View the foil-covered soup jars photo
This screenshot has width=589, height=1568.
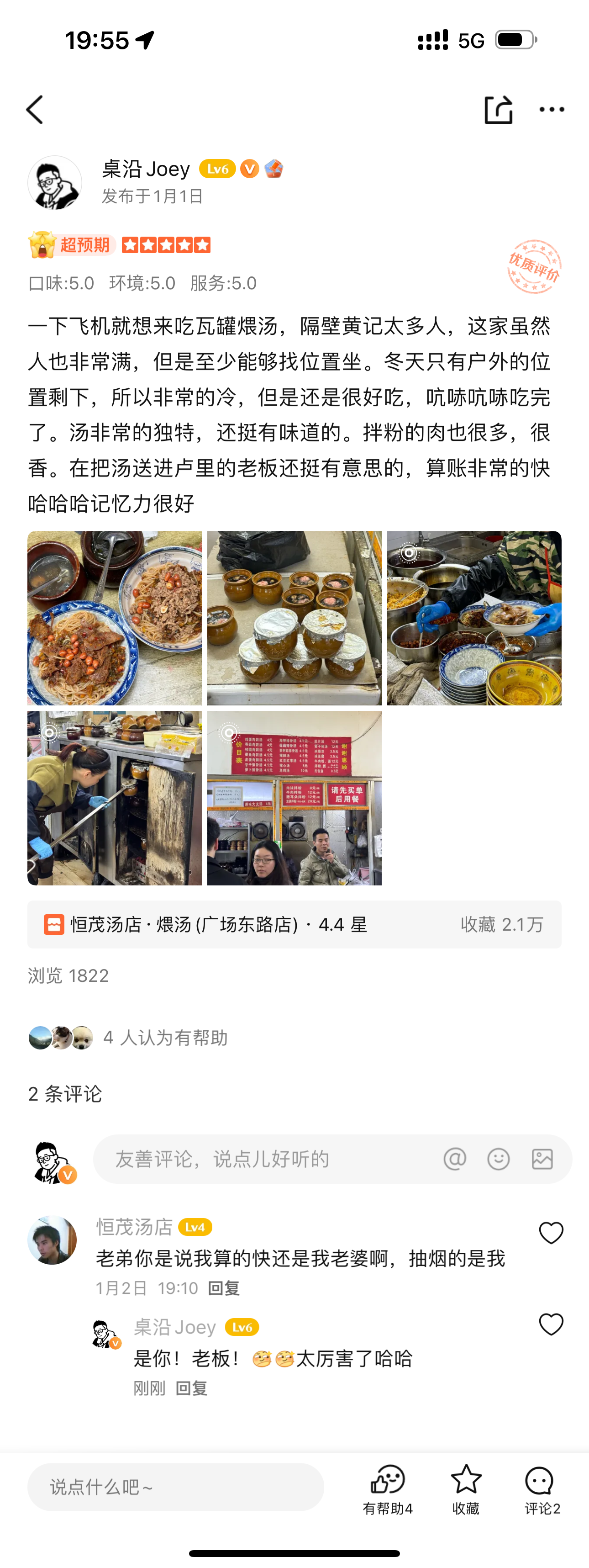[294, 618]
